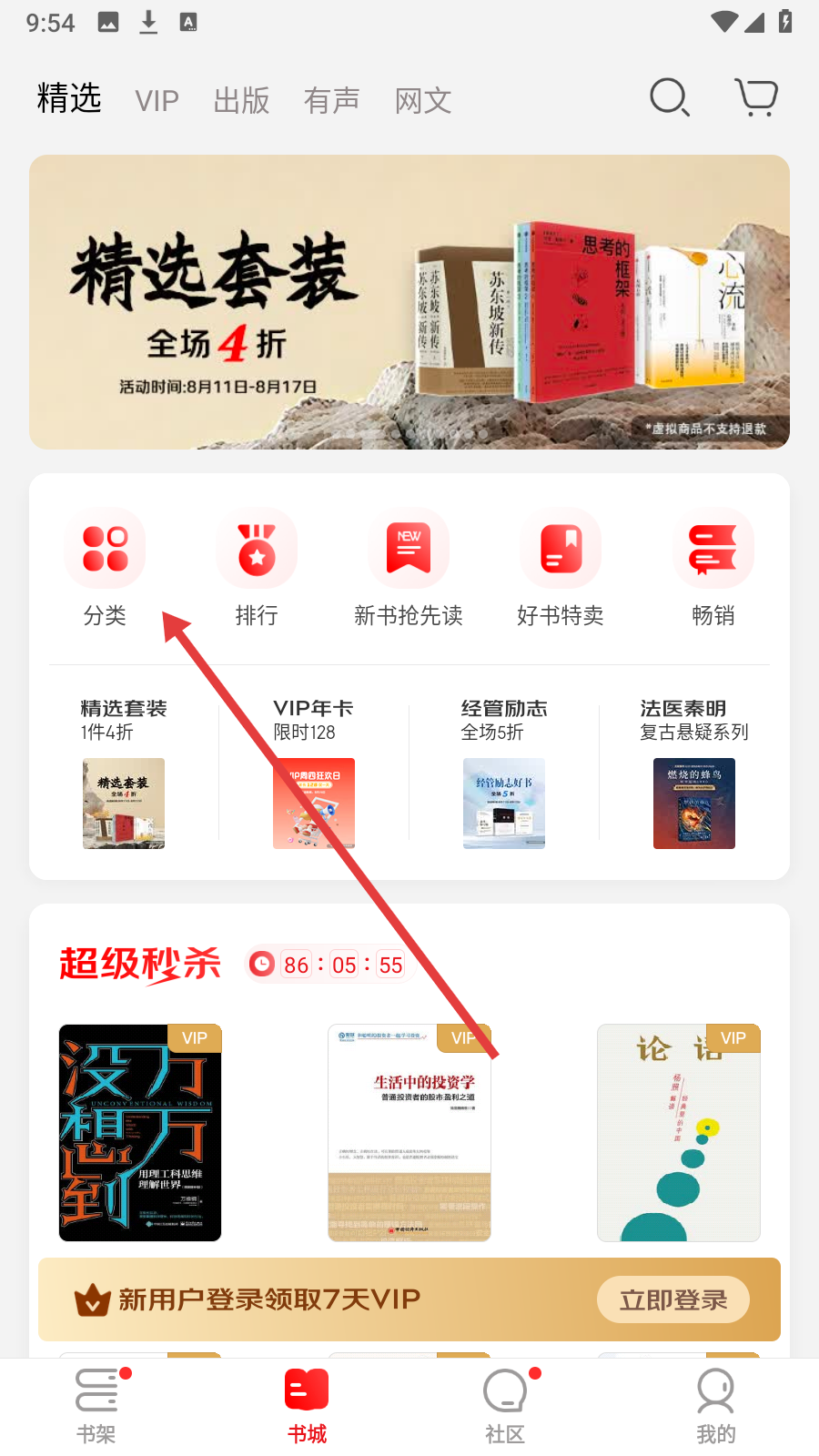Open the VIP年卡 限时128 card
Viewport: 819px width, 1456px height.
314,773
